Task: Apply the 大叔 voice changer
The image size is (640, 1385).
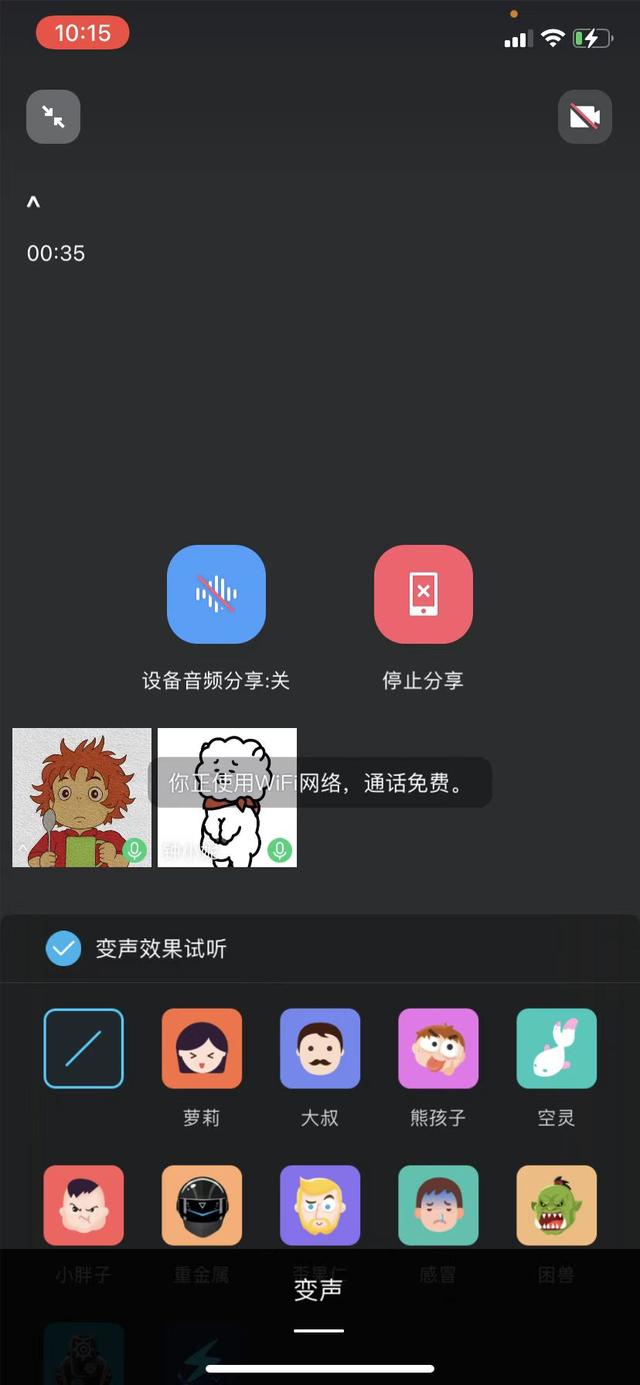Action: coord(320,1048)
